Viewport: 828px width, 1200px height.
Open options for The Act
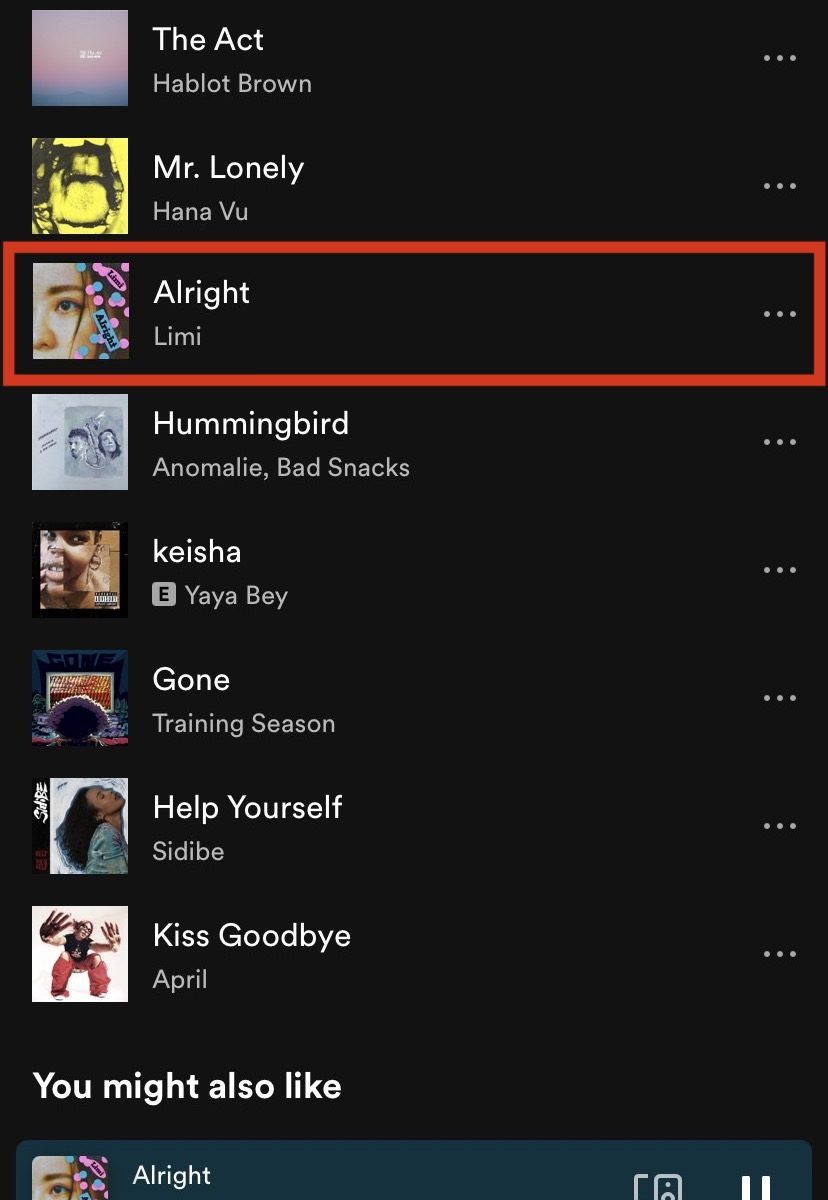tap(779, 58)
